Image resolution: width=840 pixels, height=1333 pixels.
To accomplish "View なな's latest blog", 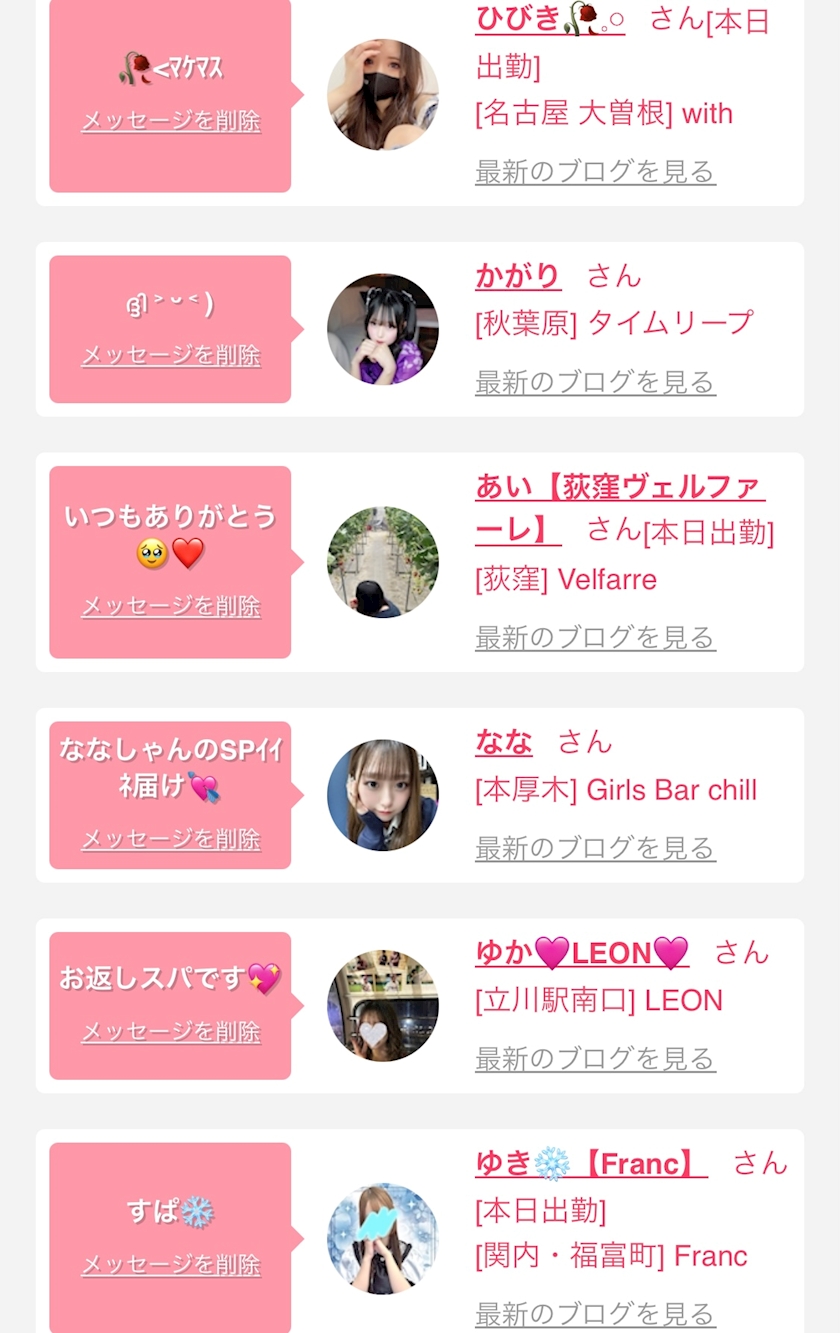I will pos(595,847).
